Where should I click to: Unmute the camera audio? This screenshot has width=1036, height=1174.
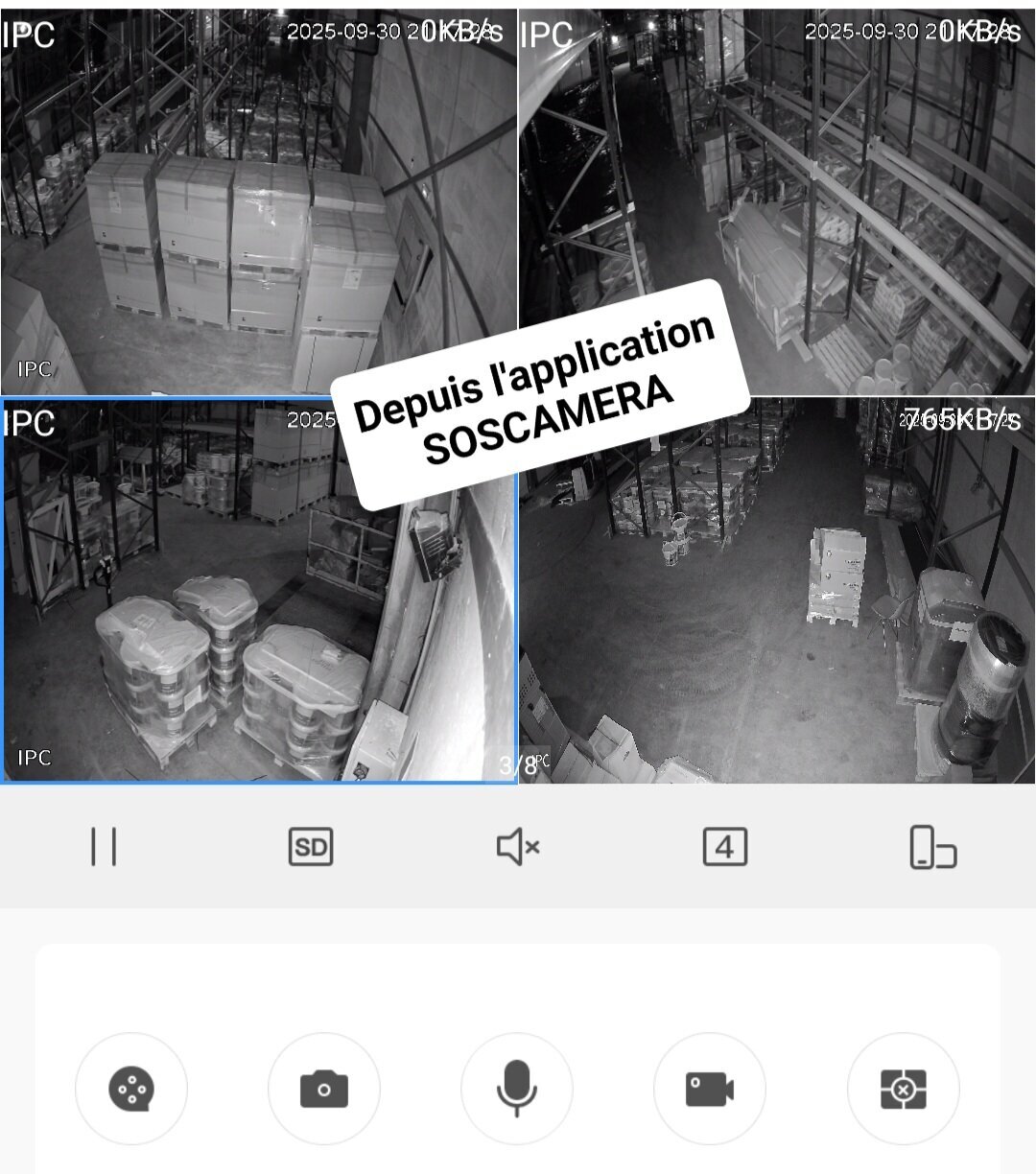[x=518, y=847]
